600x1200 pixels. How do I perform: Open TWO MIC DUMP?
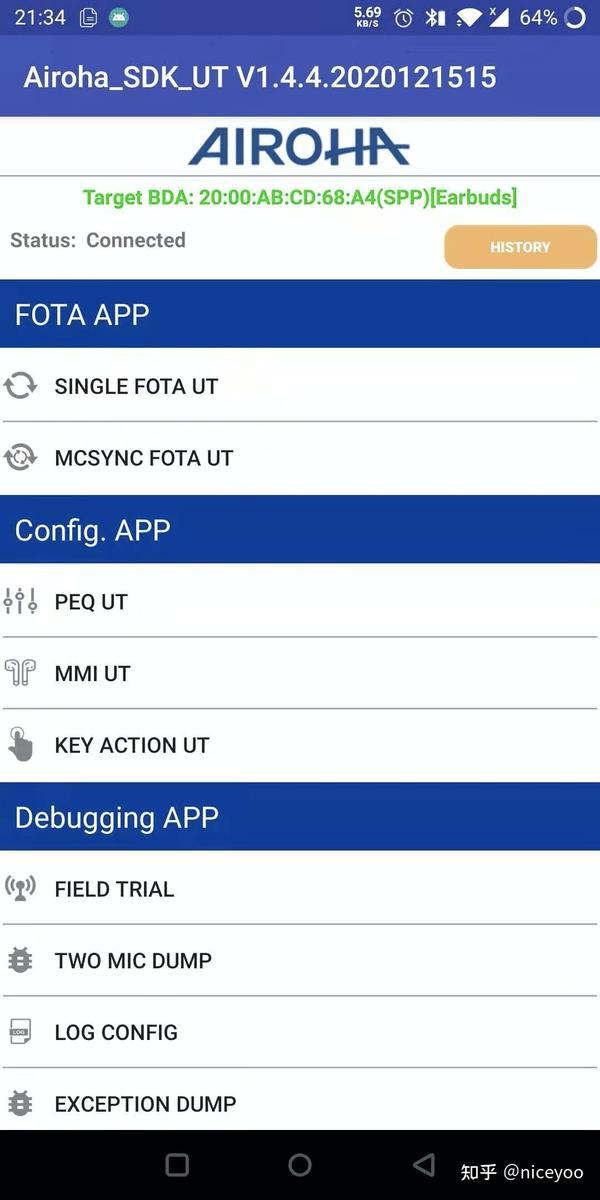[300, 960]
